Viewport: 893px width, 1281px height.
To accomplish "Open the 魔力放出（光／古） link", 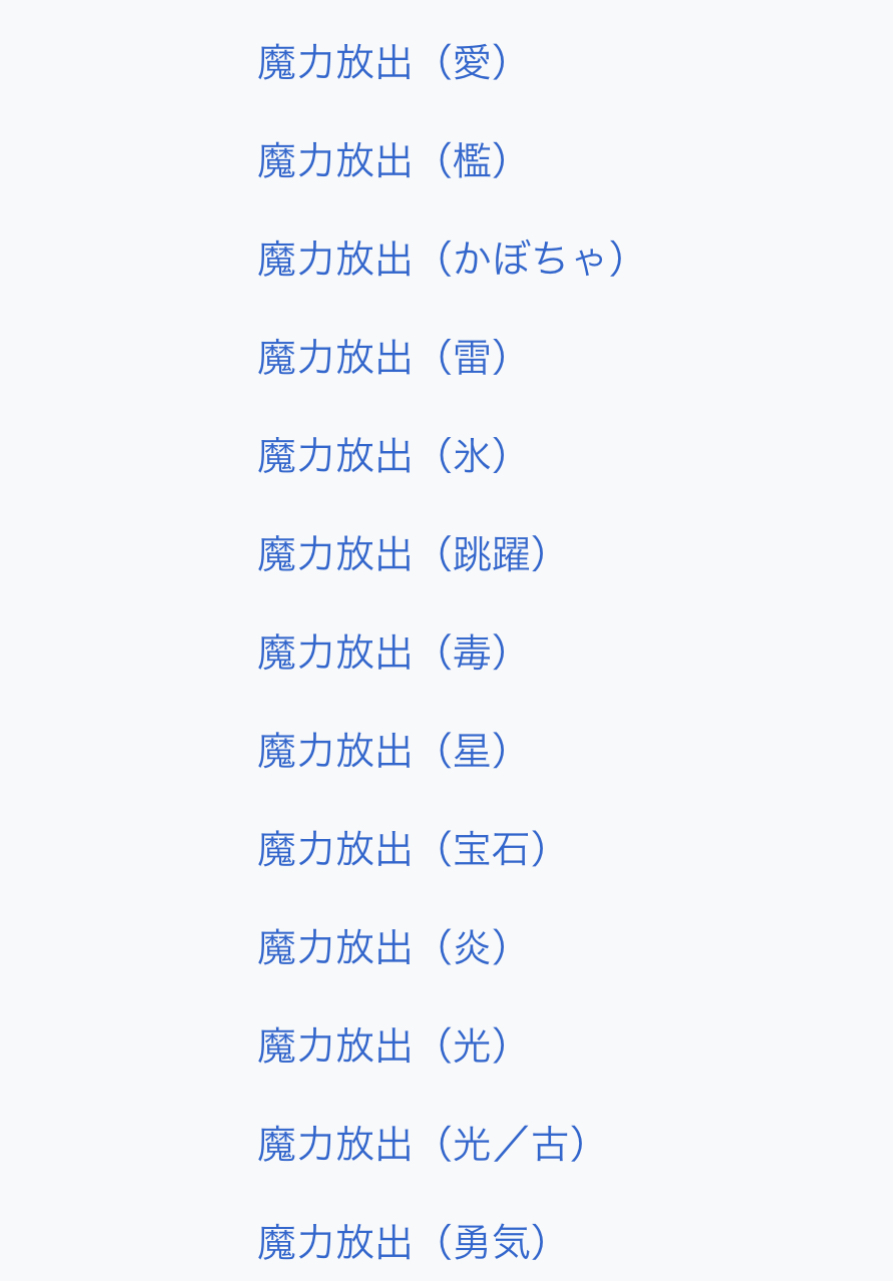I will 421,1144.
